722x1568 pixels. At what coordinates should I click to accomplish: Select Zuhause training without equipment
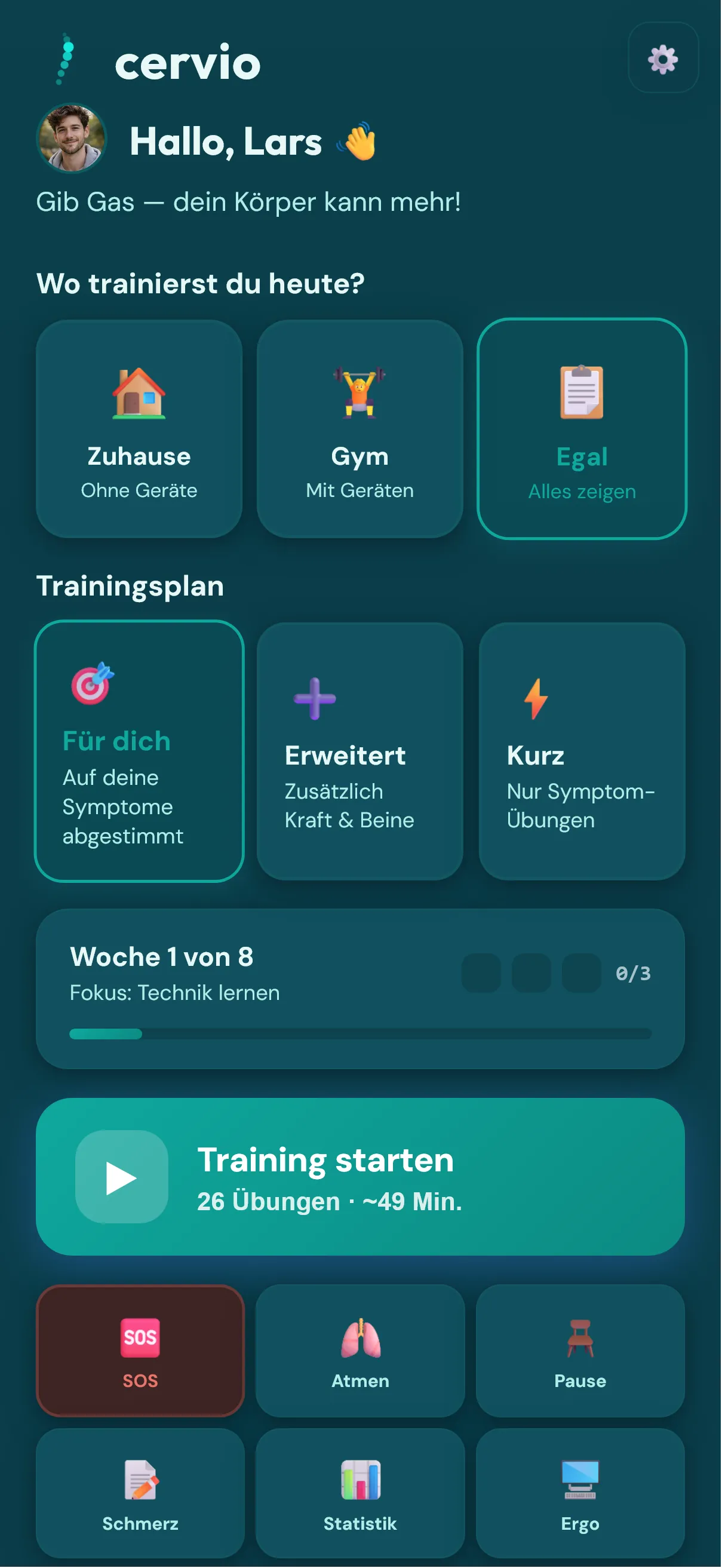[139, 429]
